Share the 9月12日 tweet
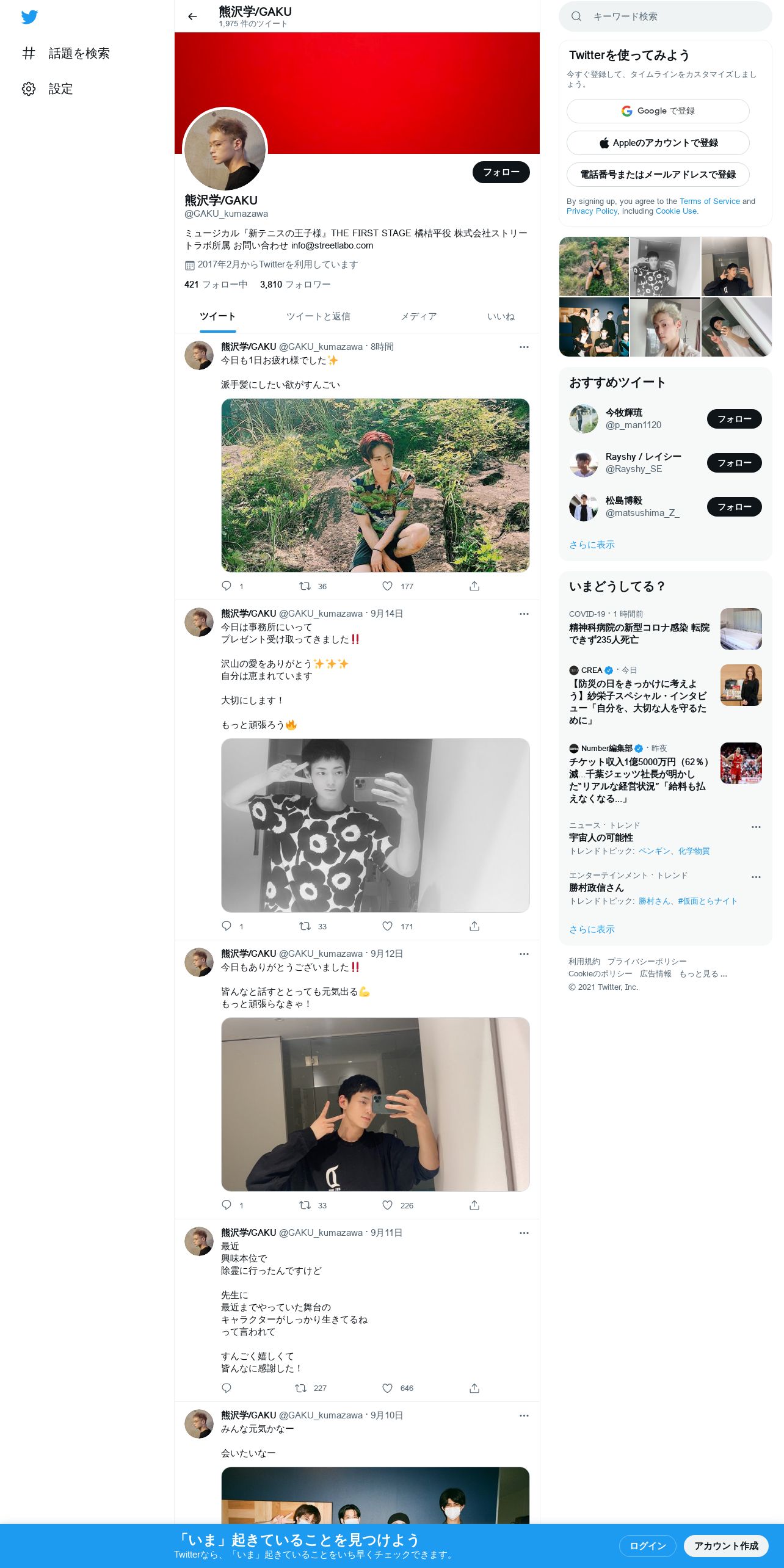 pyautogui.click(x=474, y=1205)
